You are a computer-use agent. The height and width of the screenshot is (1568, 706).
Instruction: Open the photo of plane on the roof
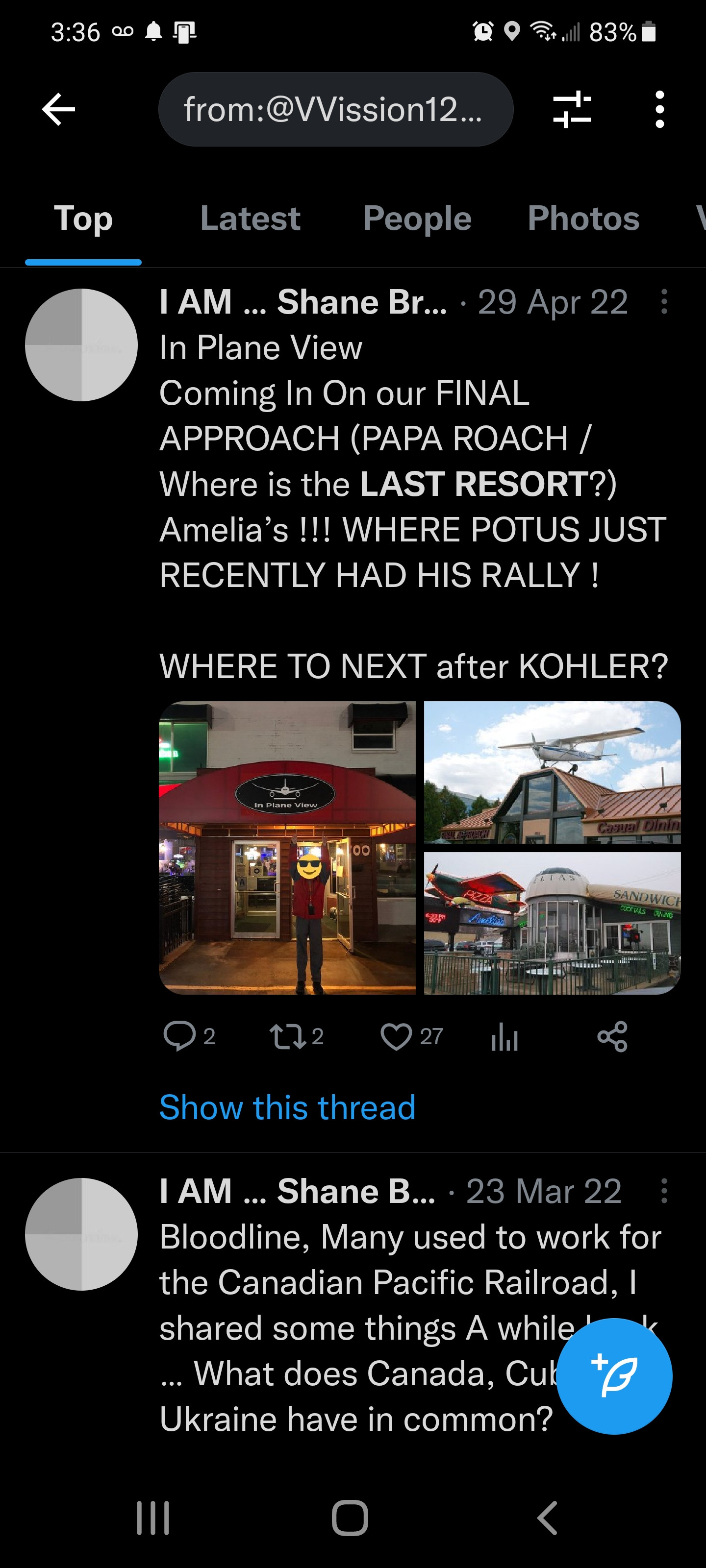click(552, 772)
